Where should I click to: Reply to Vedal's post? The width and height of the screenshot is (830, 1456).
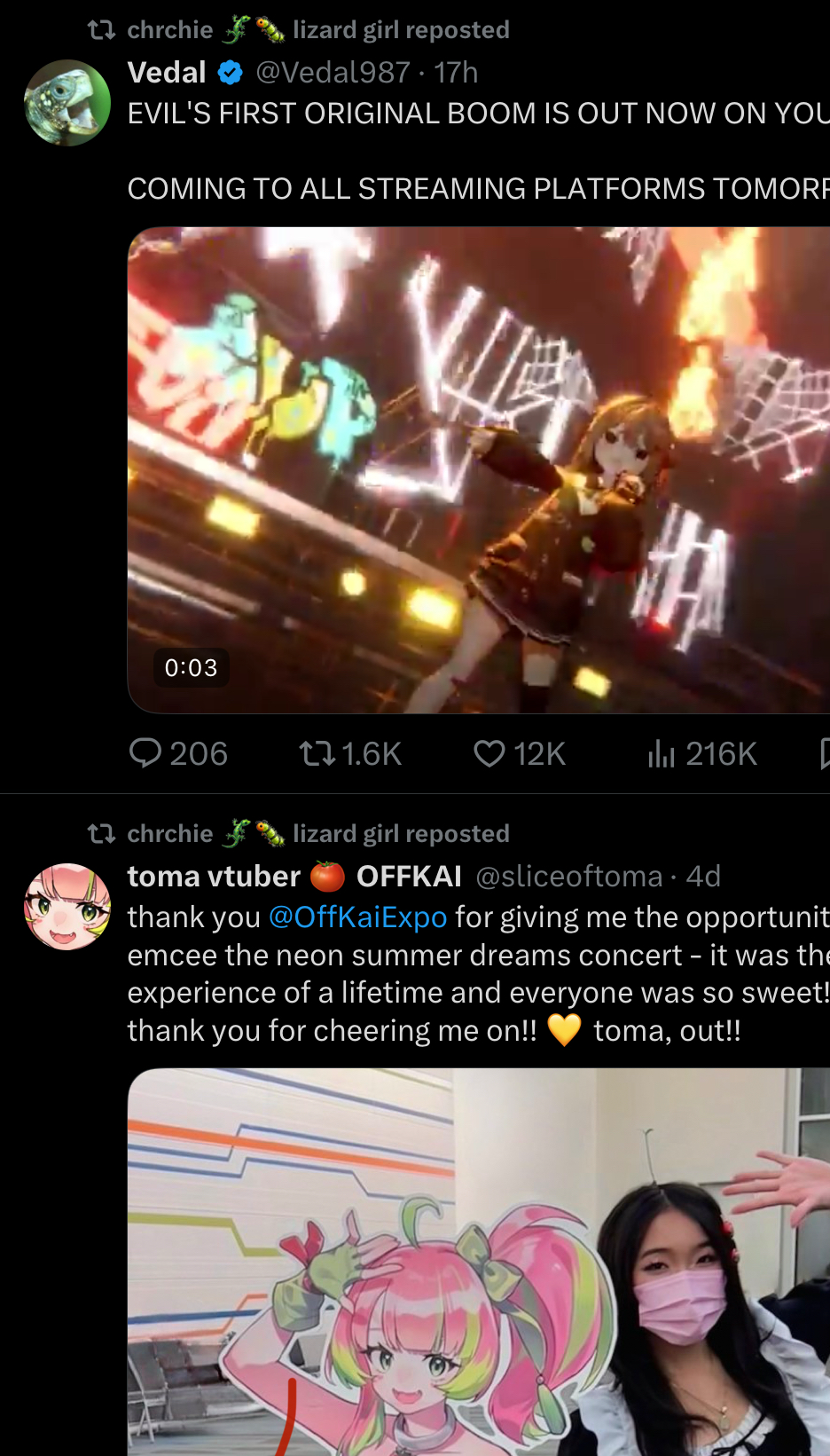(x=145, y=754)
